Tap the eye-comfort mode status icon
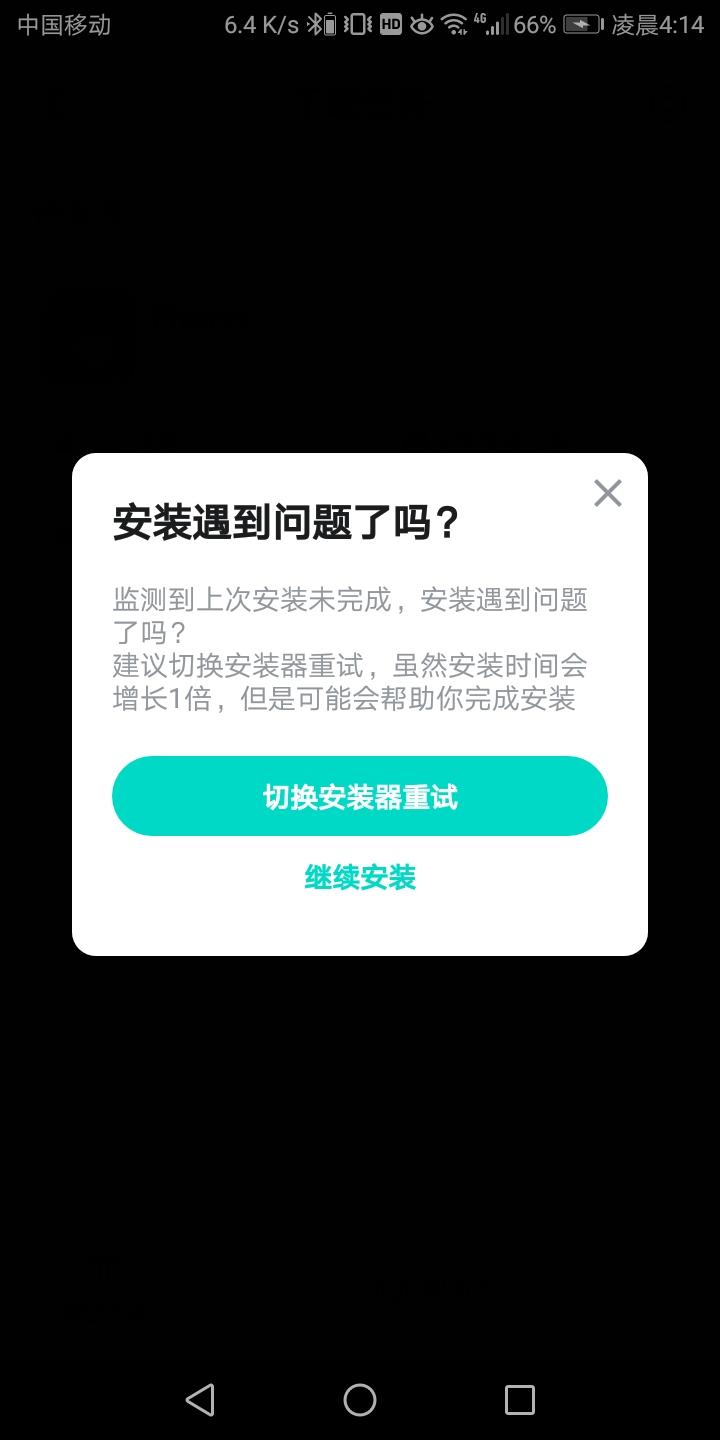 pyautogui.click(x=423, y=24)
